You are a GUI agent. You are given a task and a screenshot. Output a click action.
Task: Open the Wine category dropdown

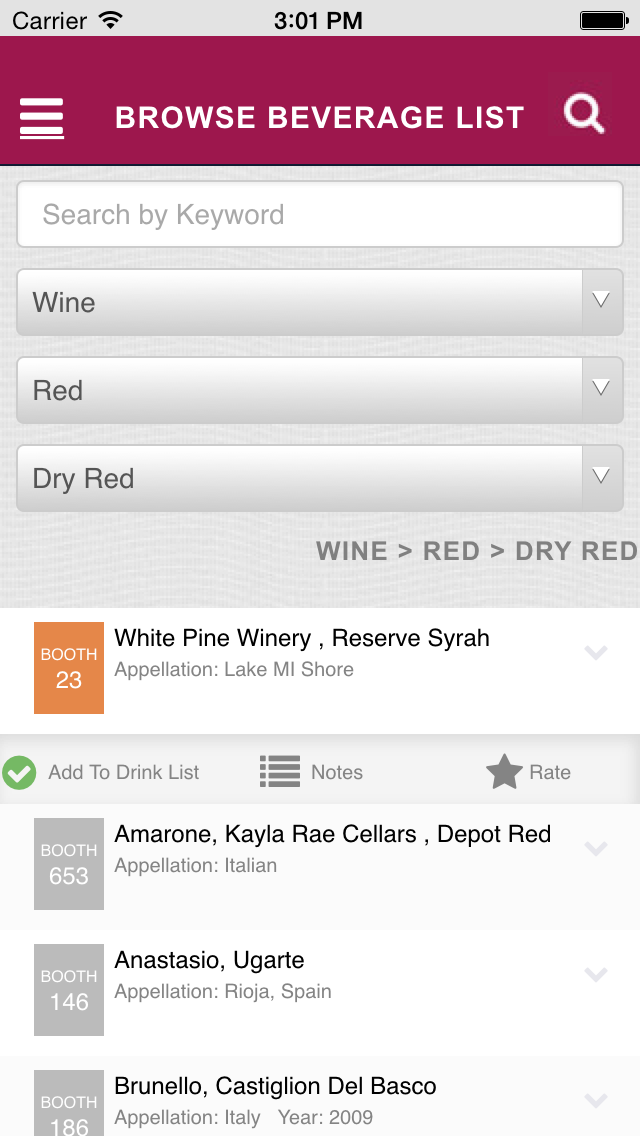click(320, 302)
